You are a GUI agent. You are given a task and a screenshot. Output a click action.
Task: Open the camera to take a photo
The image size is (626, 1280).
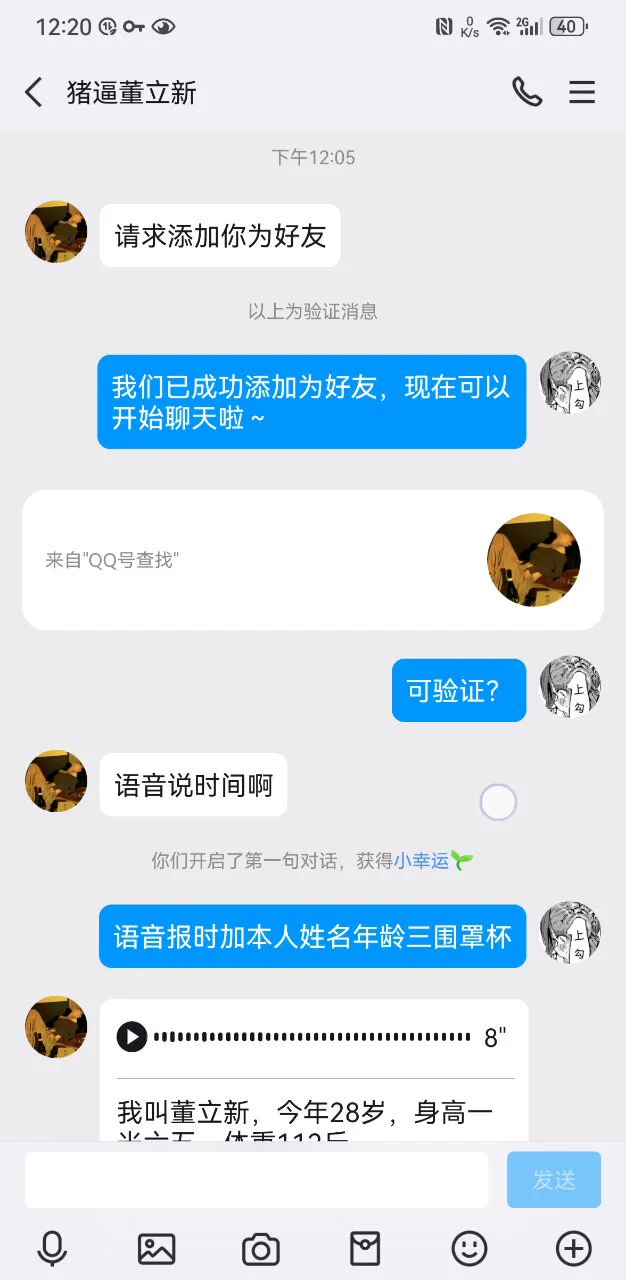point(261,1248)
